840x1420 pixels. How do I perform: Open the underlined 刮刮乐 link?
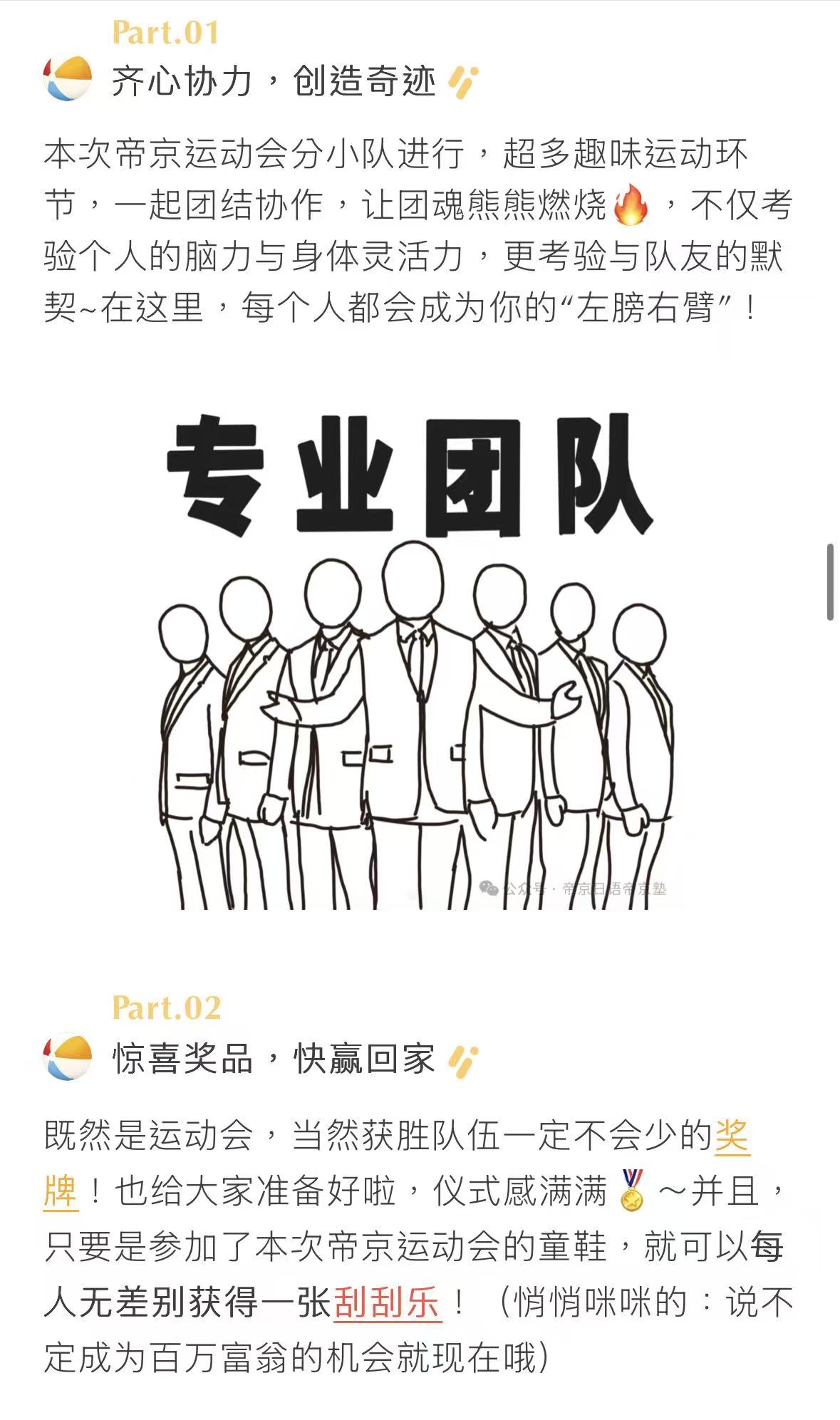tap(387, 1303)
